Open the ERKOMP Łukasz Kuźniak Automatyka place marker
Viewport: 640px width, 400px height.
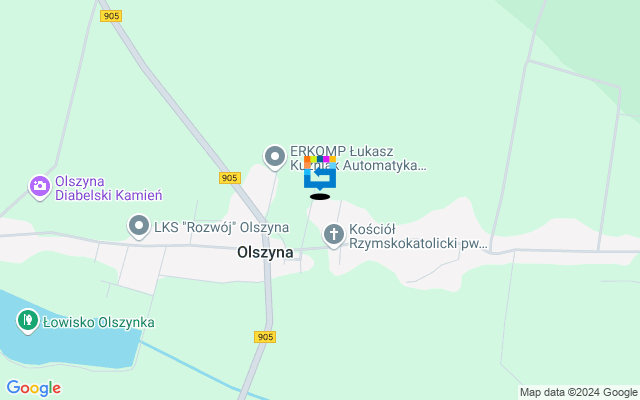274,156
